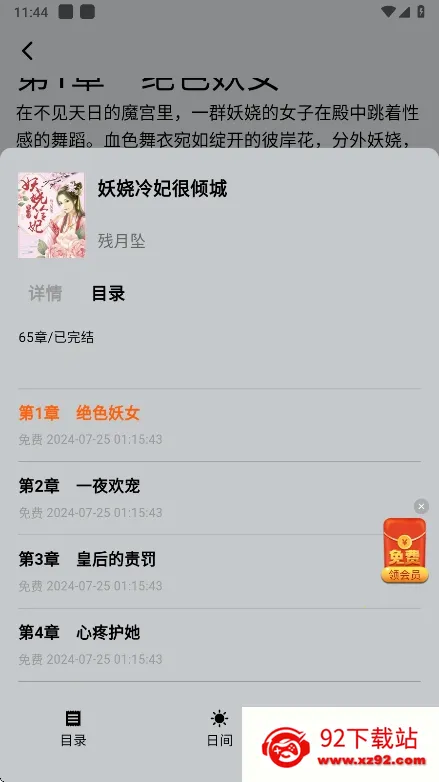The height and width of the screenshot is (782, 439).
Task: Open chapter 第2章 一夜欢宠
Action: (220, 498)
